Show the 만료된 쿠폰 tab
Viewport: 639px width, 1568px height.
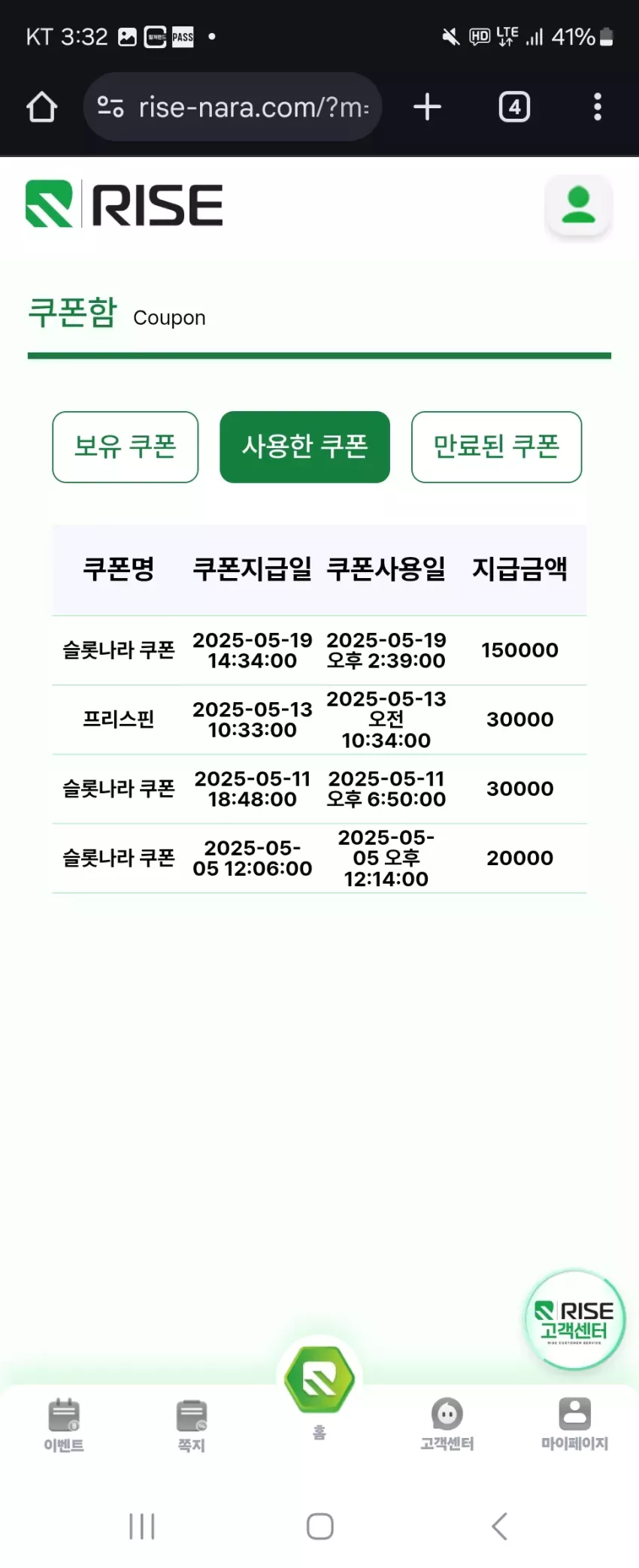(496, 446)
